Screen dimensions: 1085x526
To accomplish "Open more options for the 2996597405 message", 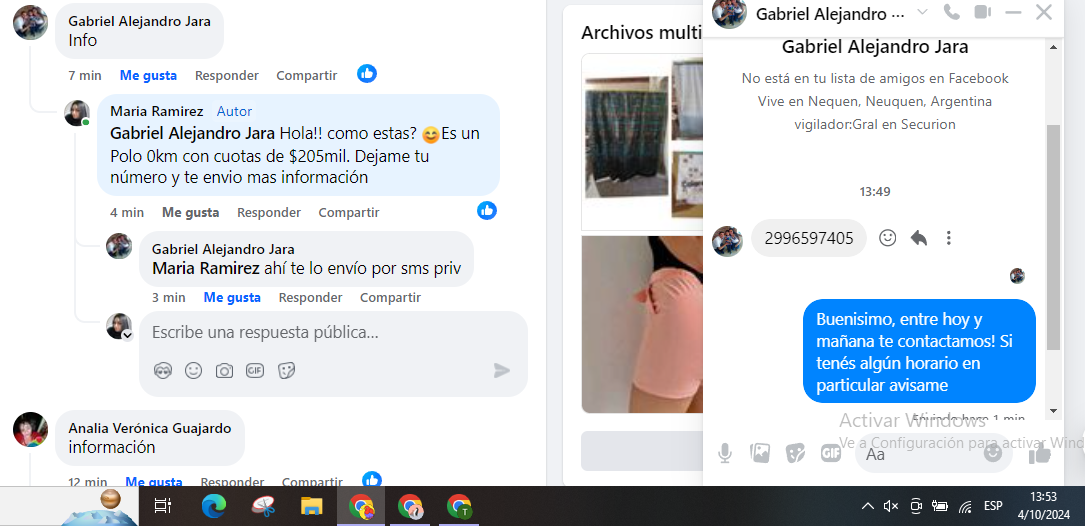I will click(x=949, y=238).
